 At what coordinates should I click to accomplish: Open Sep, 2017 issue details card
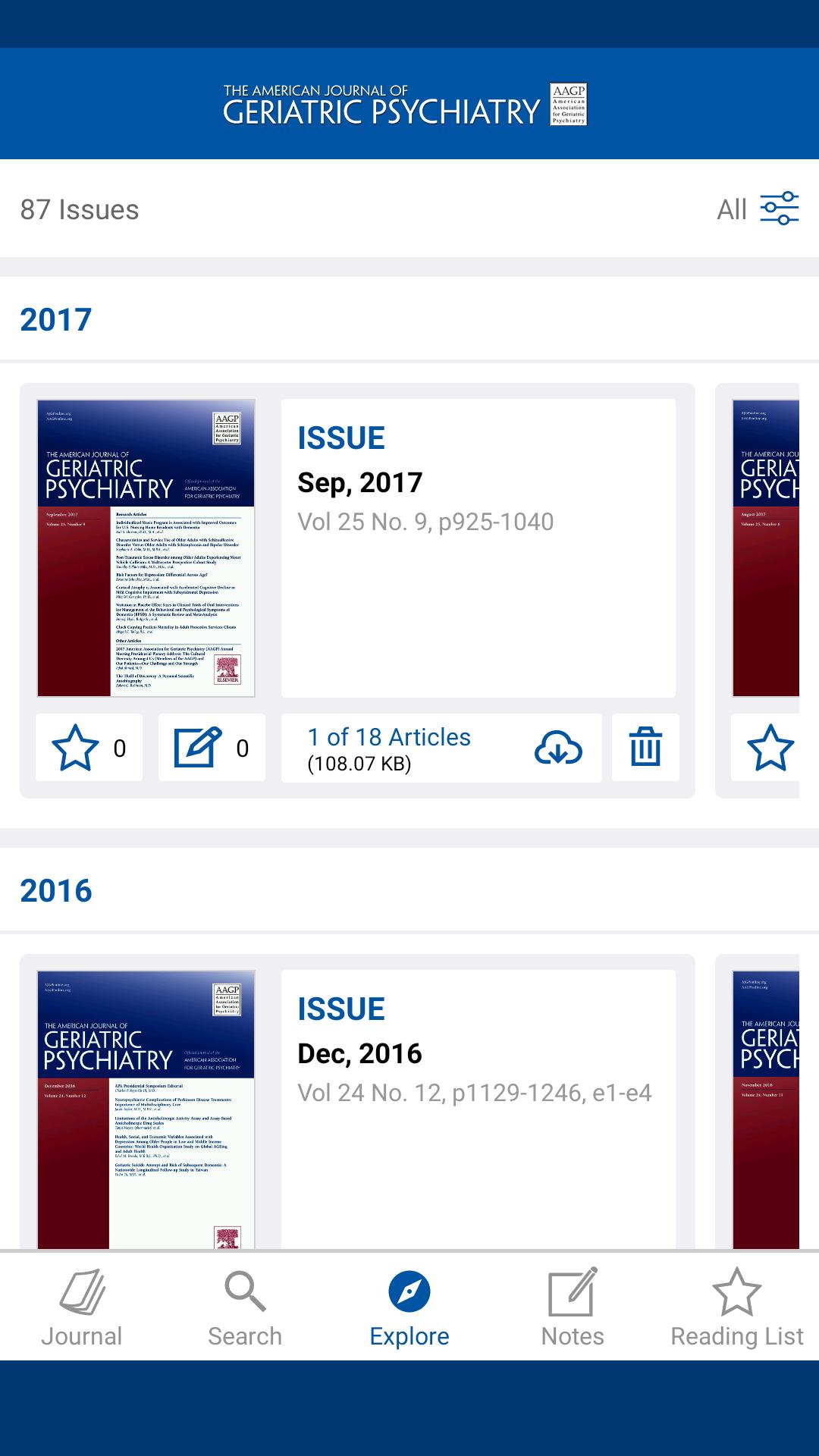coord(478,548)
